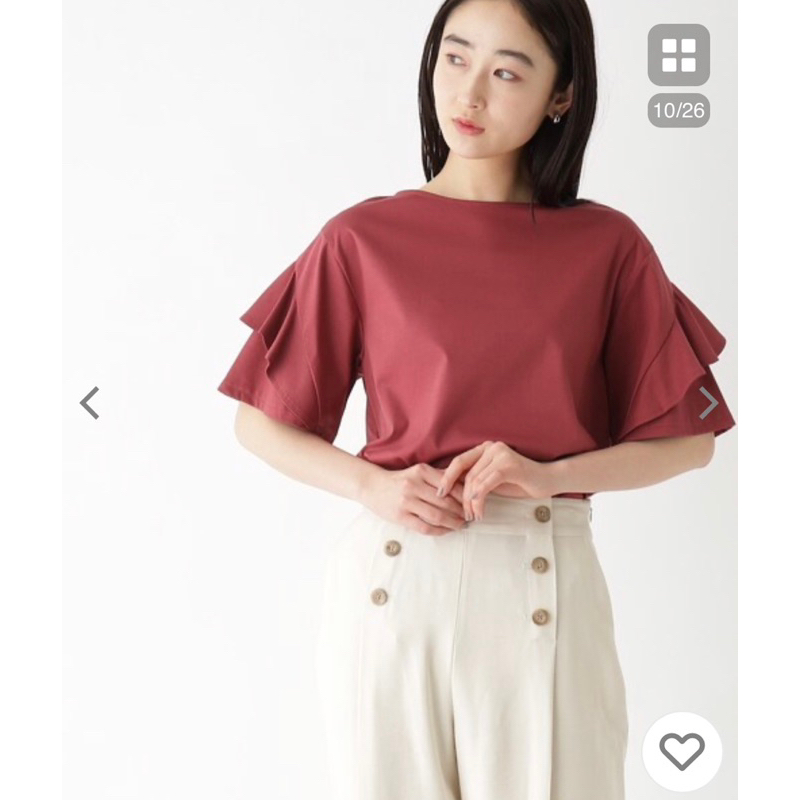Go to the previous product photo

pyautogui.click(x=90, y=403)
